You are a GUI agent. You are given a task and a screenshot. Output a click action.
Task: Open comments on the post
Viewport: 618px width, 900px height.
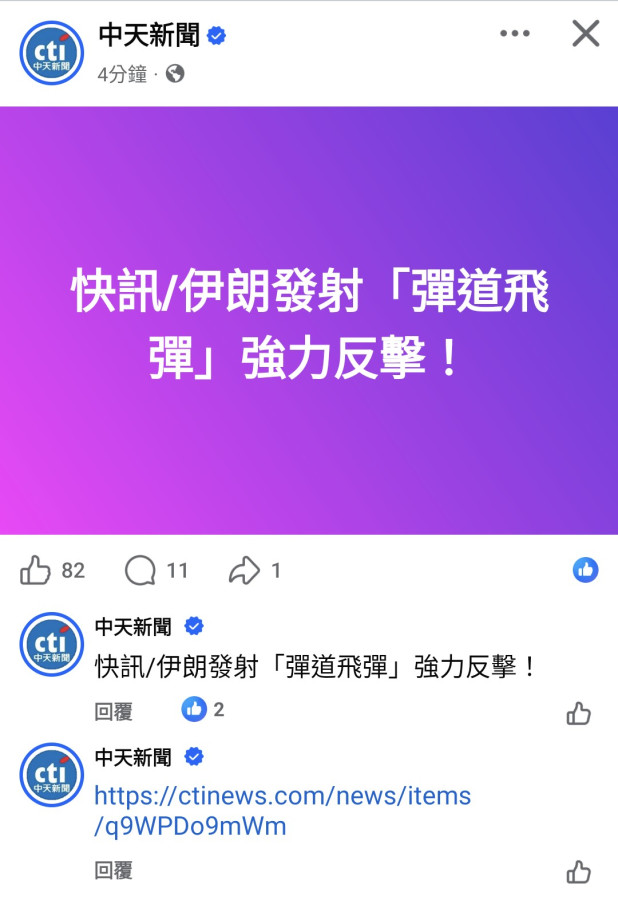141,571
